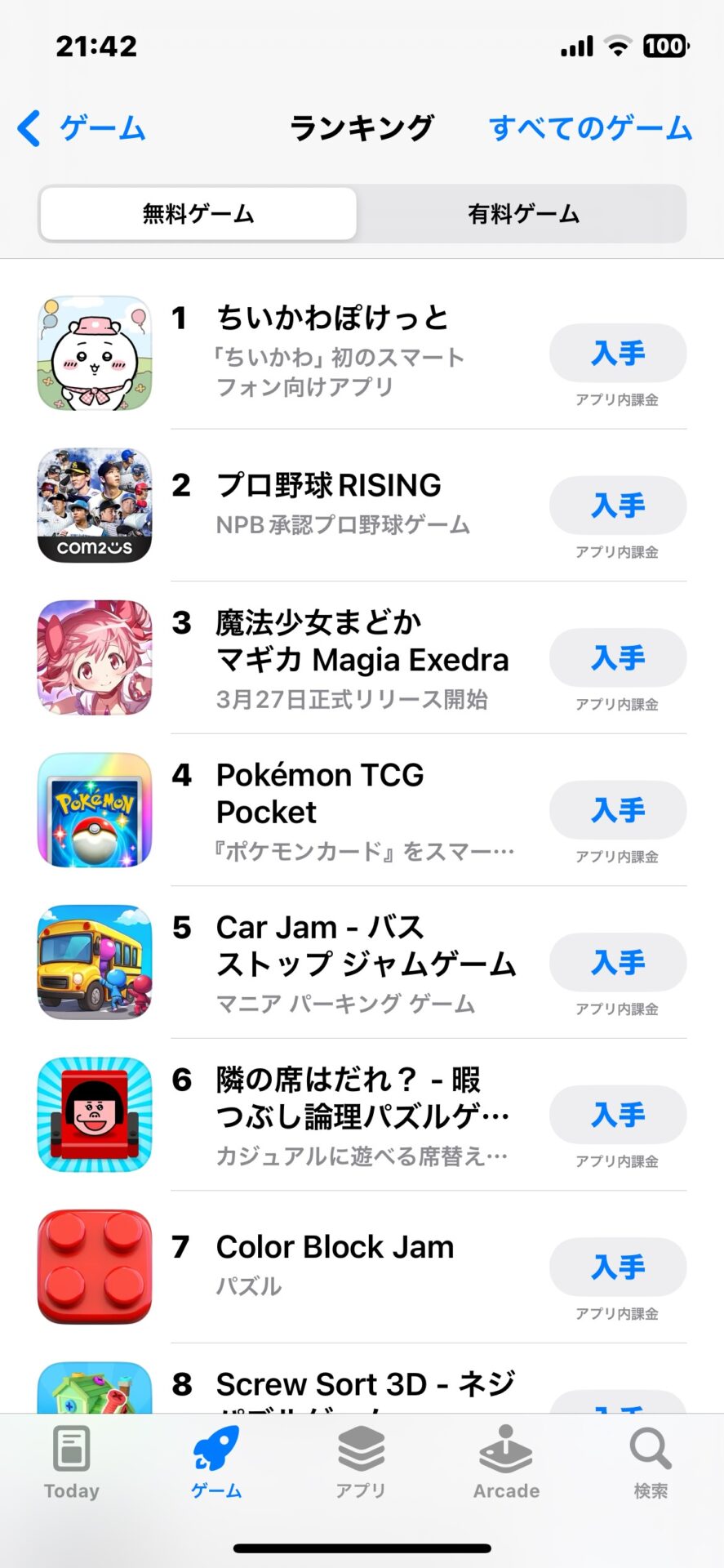Tap the 入手 button for Pokémon TCG Pocket
This screenshot has width=724, height=1568.
618,809
